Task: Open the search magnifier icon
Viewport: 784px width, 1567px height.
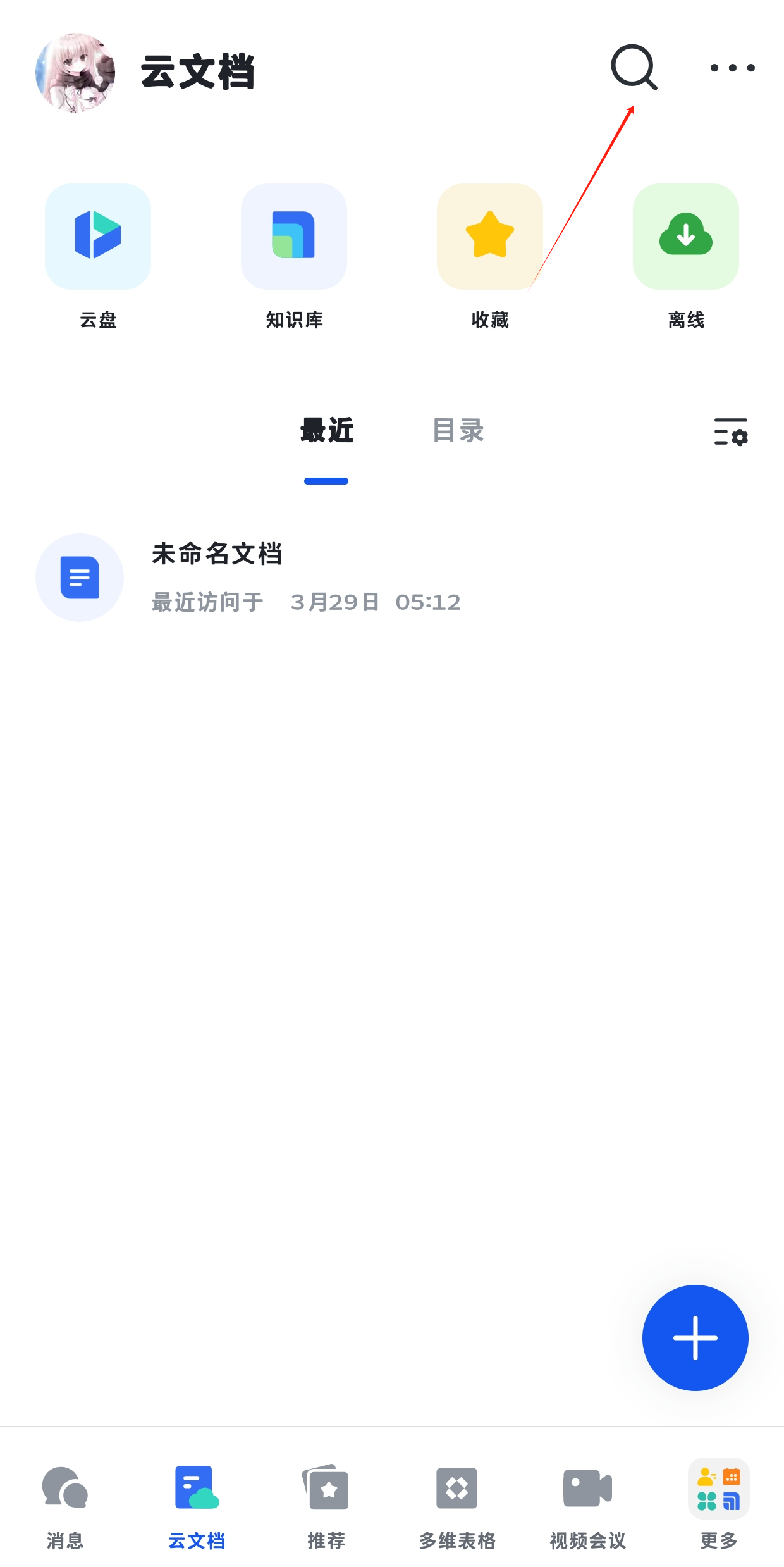Action: (634, 67)
